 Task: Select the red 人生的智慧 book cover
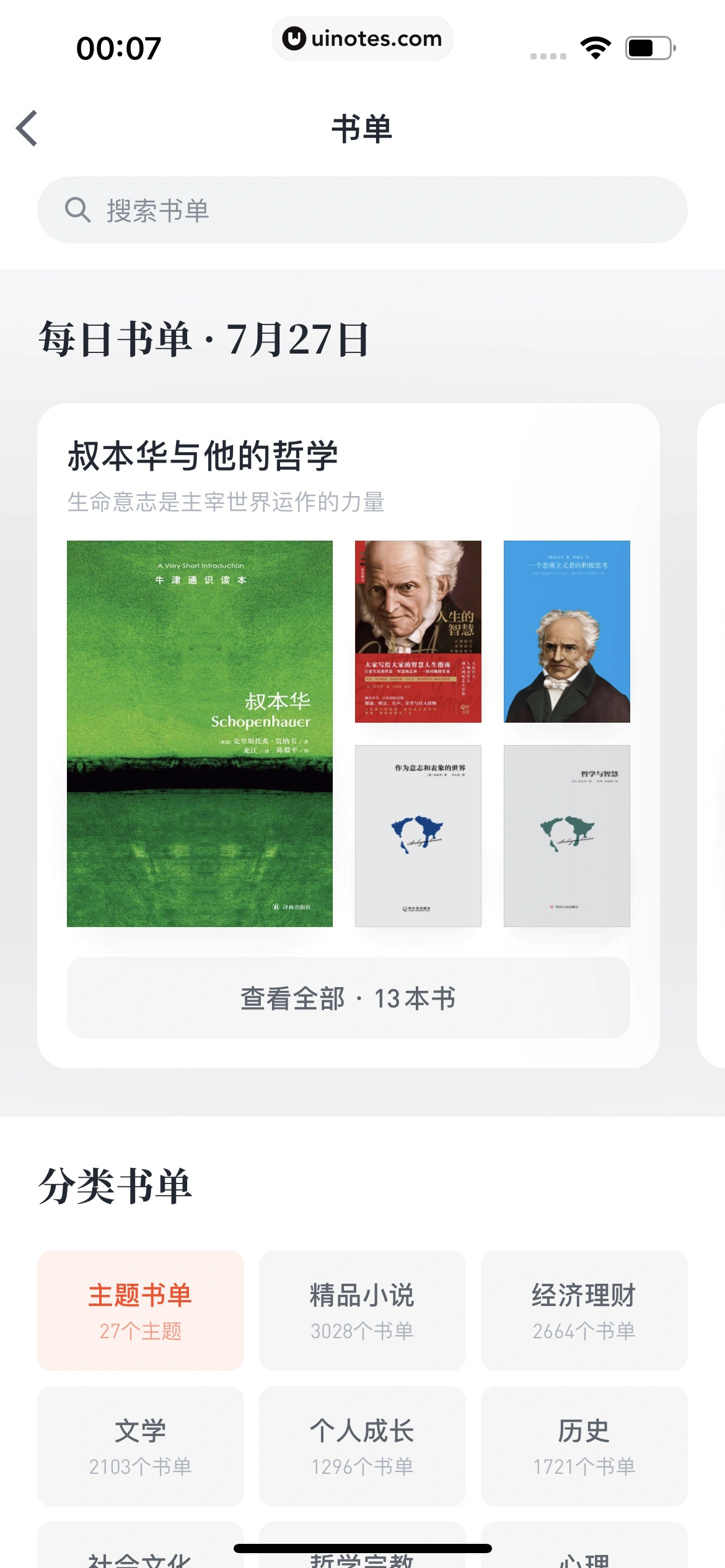[417, 630]
